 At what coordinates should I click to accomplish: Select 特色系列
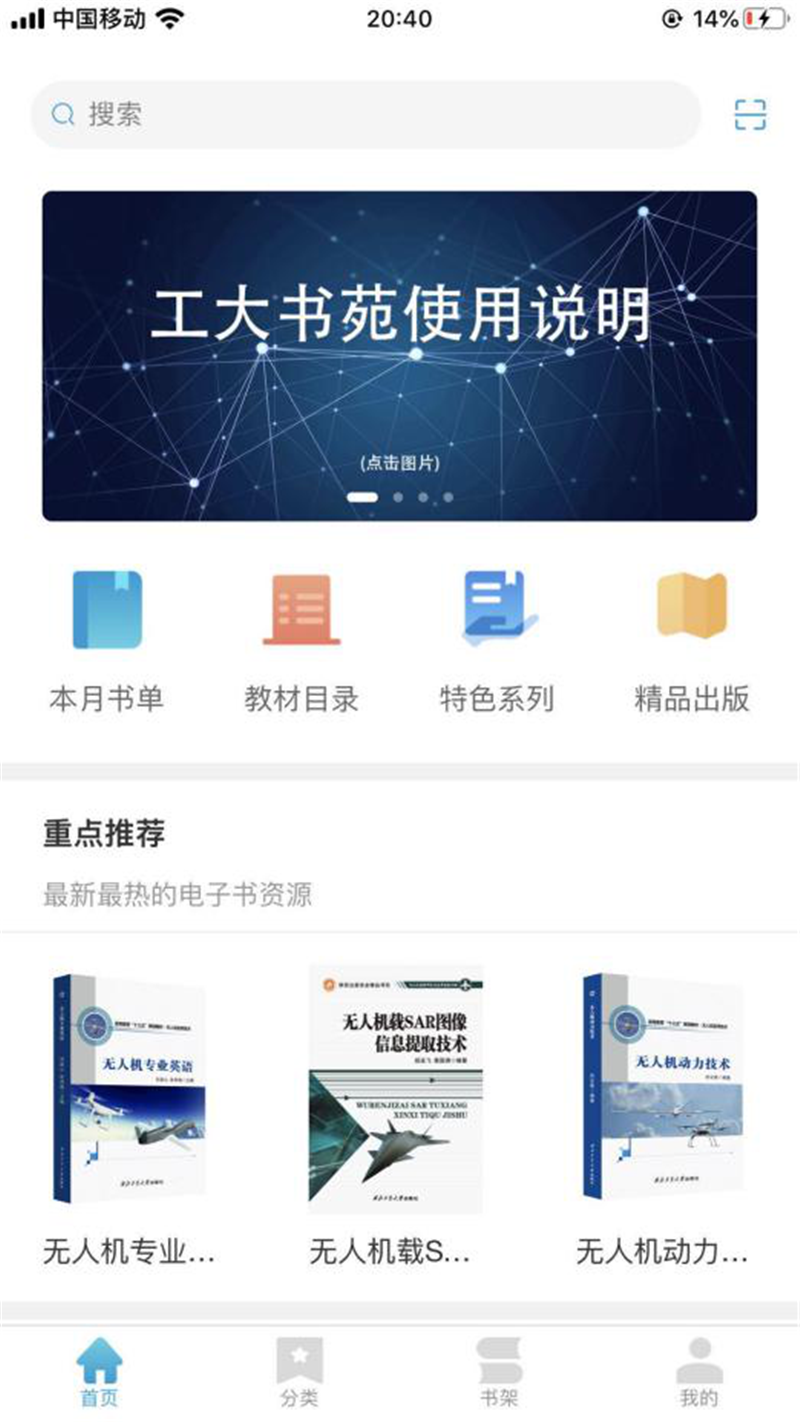click(x=497, y=640)
